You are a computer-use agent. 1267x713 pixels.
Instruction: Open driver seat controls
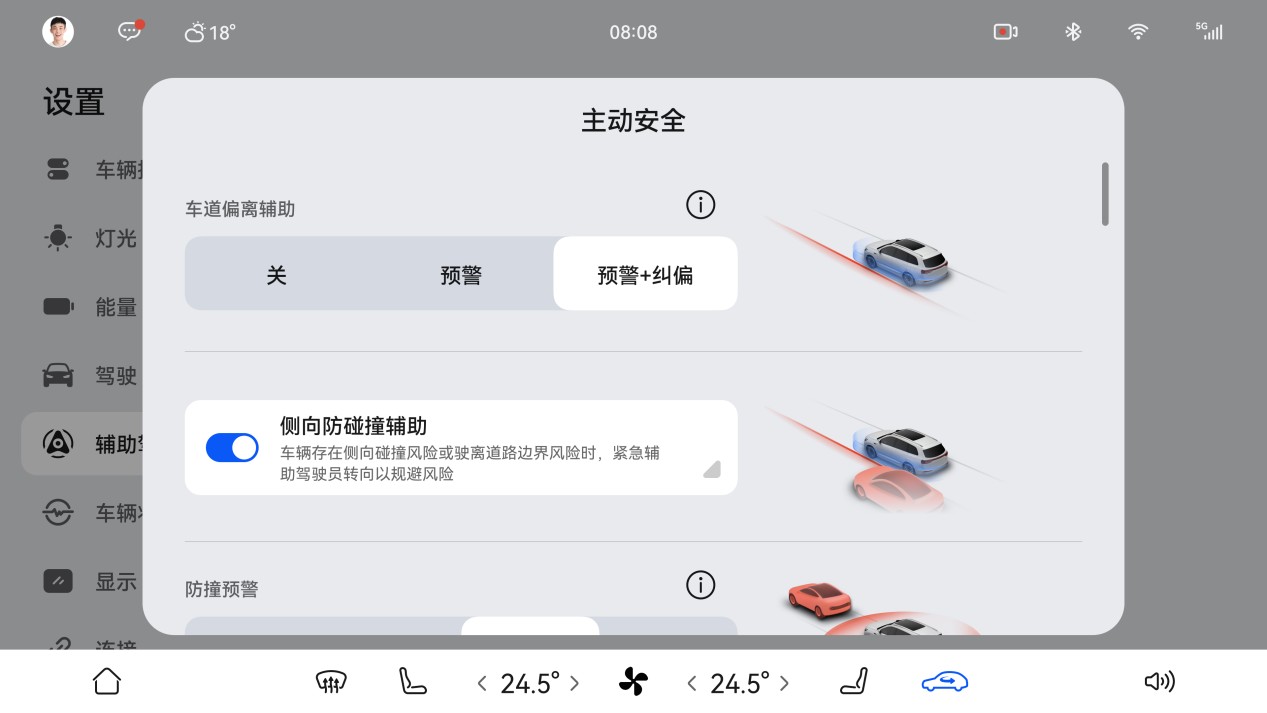[412, 682]
